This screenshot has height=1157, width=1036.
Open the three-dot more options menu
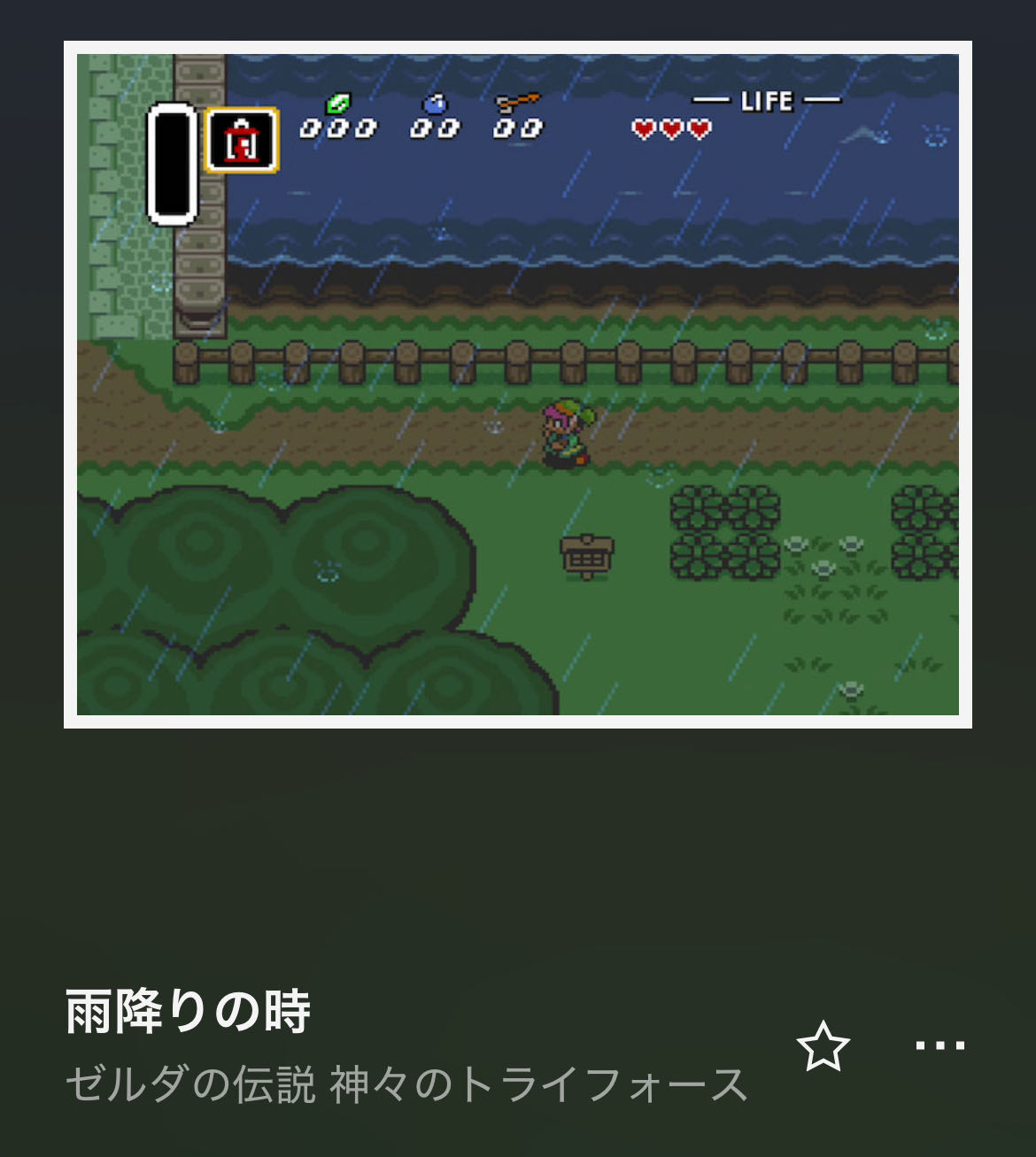coord(939,1046)
